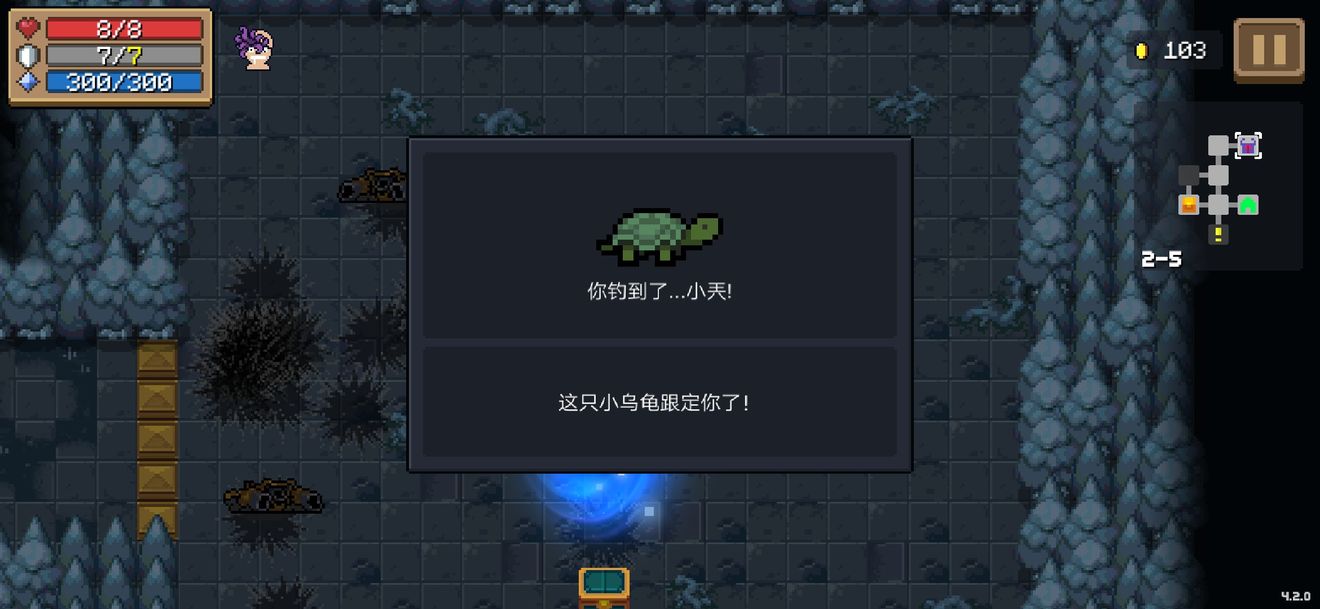1320x609 pixels.
Task: Open the dungeon minimap
Action: pyautogui.click(x=1218, y=188)
